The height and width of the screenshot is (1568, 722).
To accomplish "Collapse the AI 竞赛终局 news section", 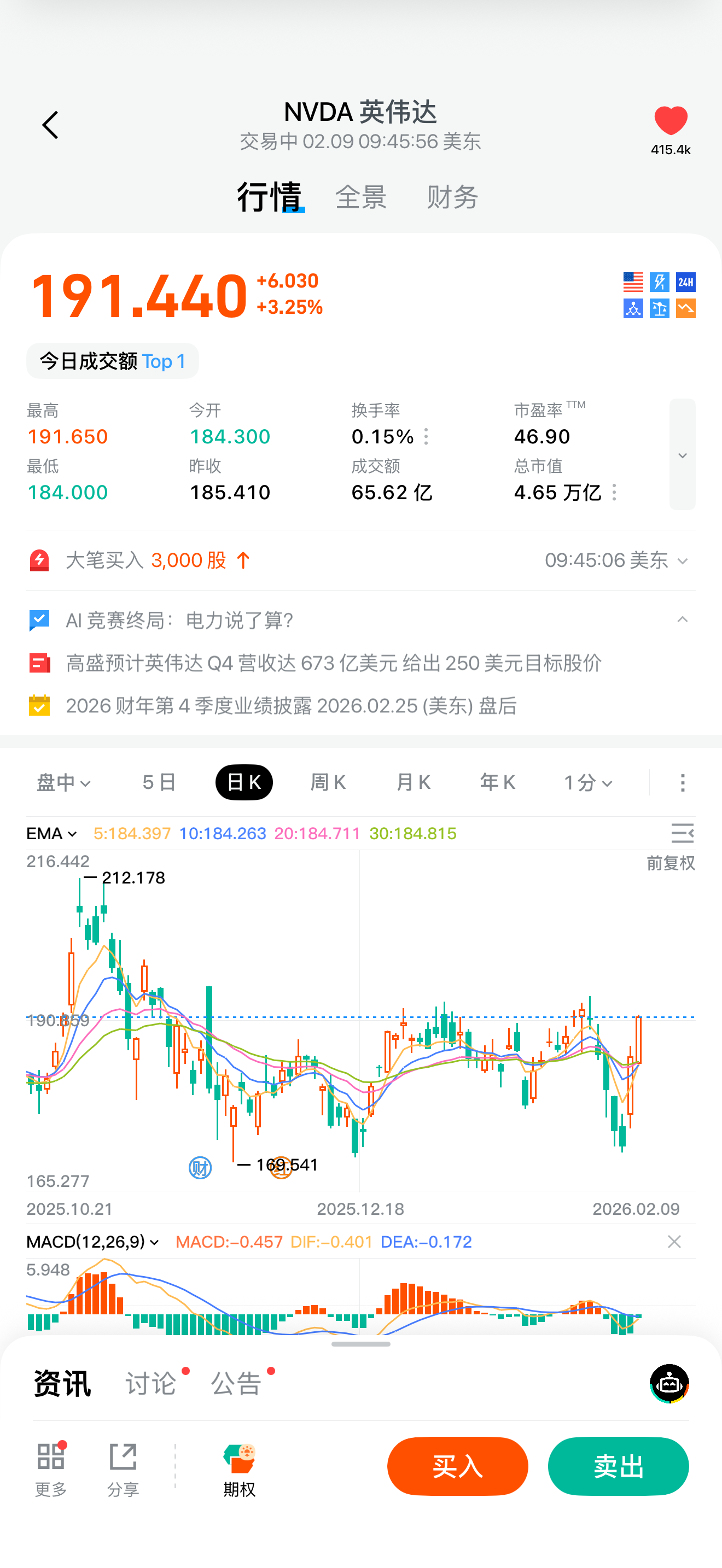I will 682,619.
